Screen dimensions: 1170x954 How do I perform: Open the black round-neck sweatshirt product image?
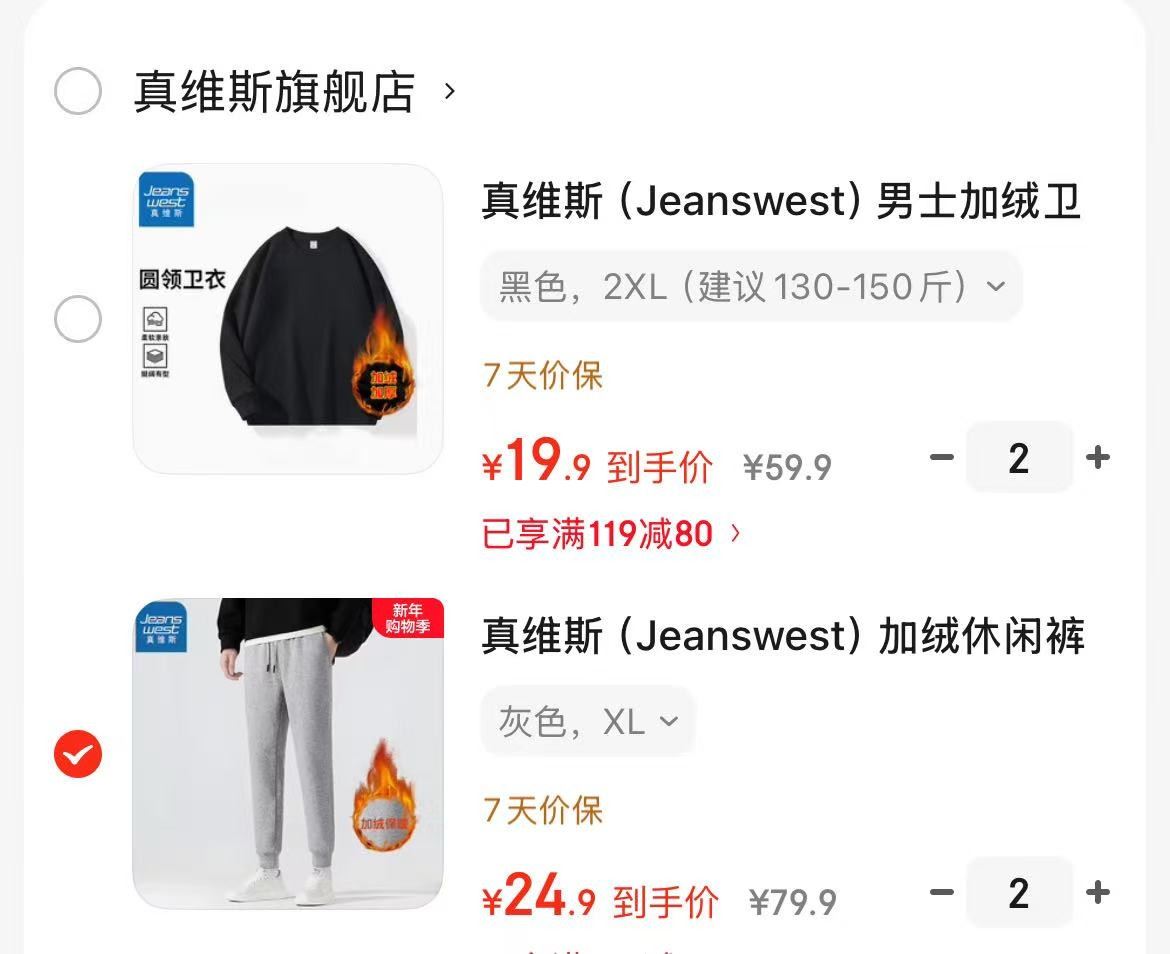point(288,318)
